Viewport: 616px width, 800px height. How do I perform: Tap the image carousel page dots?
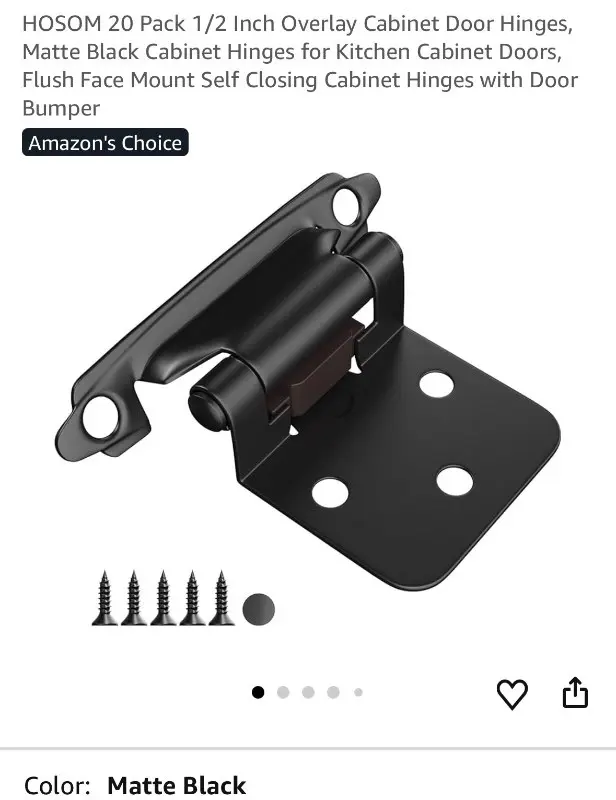(307, 692)
